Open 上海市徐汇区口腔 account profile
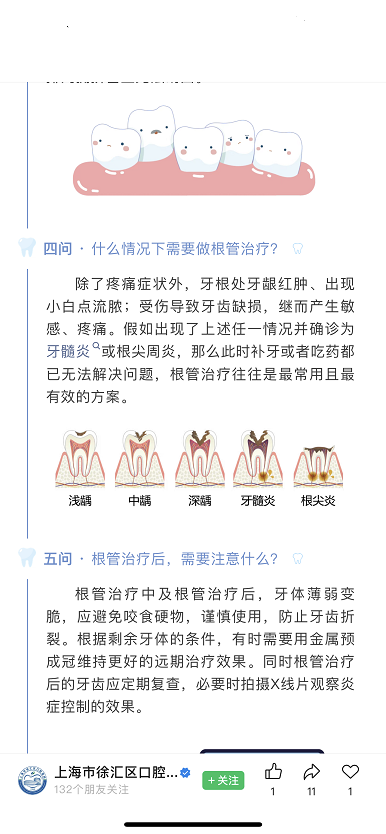386x834 pixels. point(116,773)
